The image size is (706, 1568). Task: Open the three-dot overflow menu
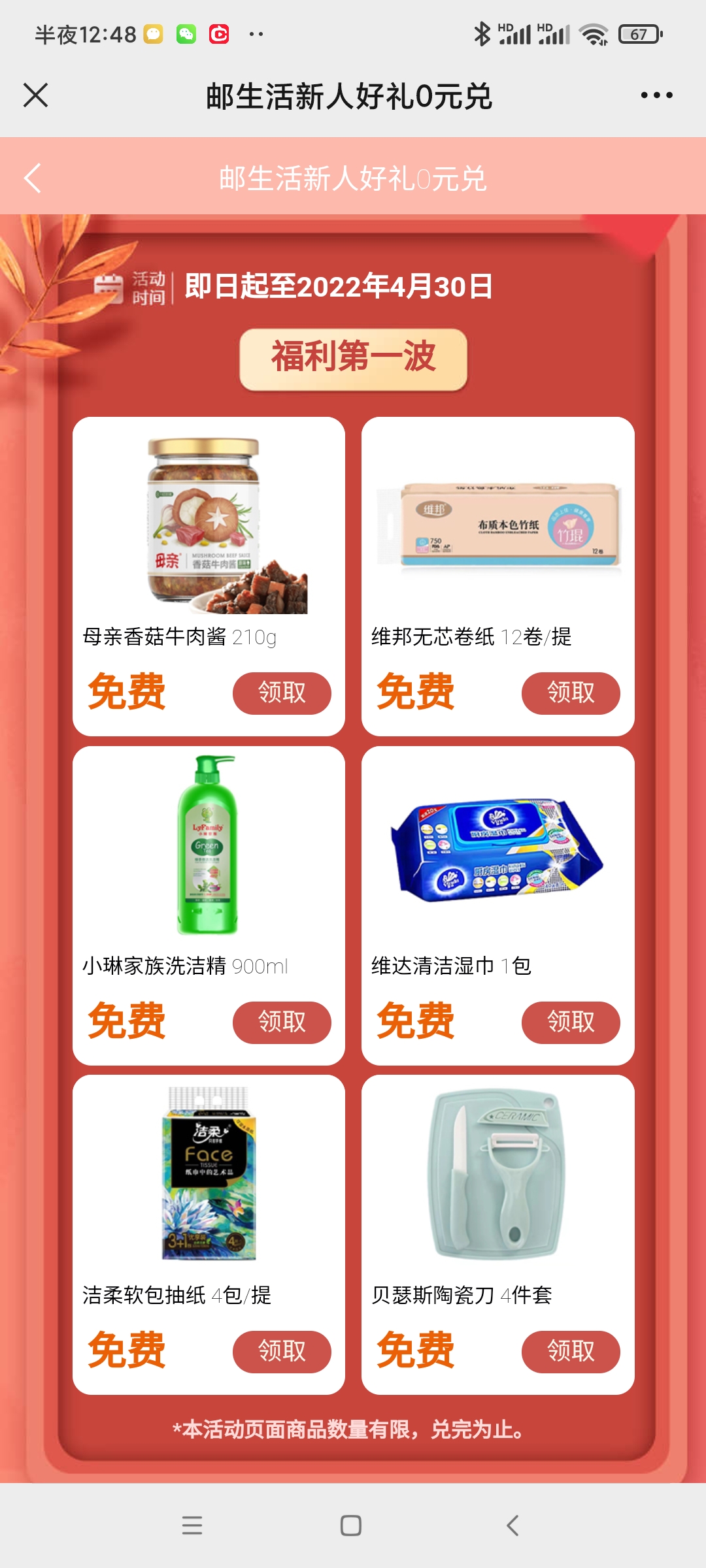pos(656,95)
